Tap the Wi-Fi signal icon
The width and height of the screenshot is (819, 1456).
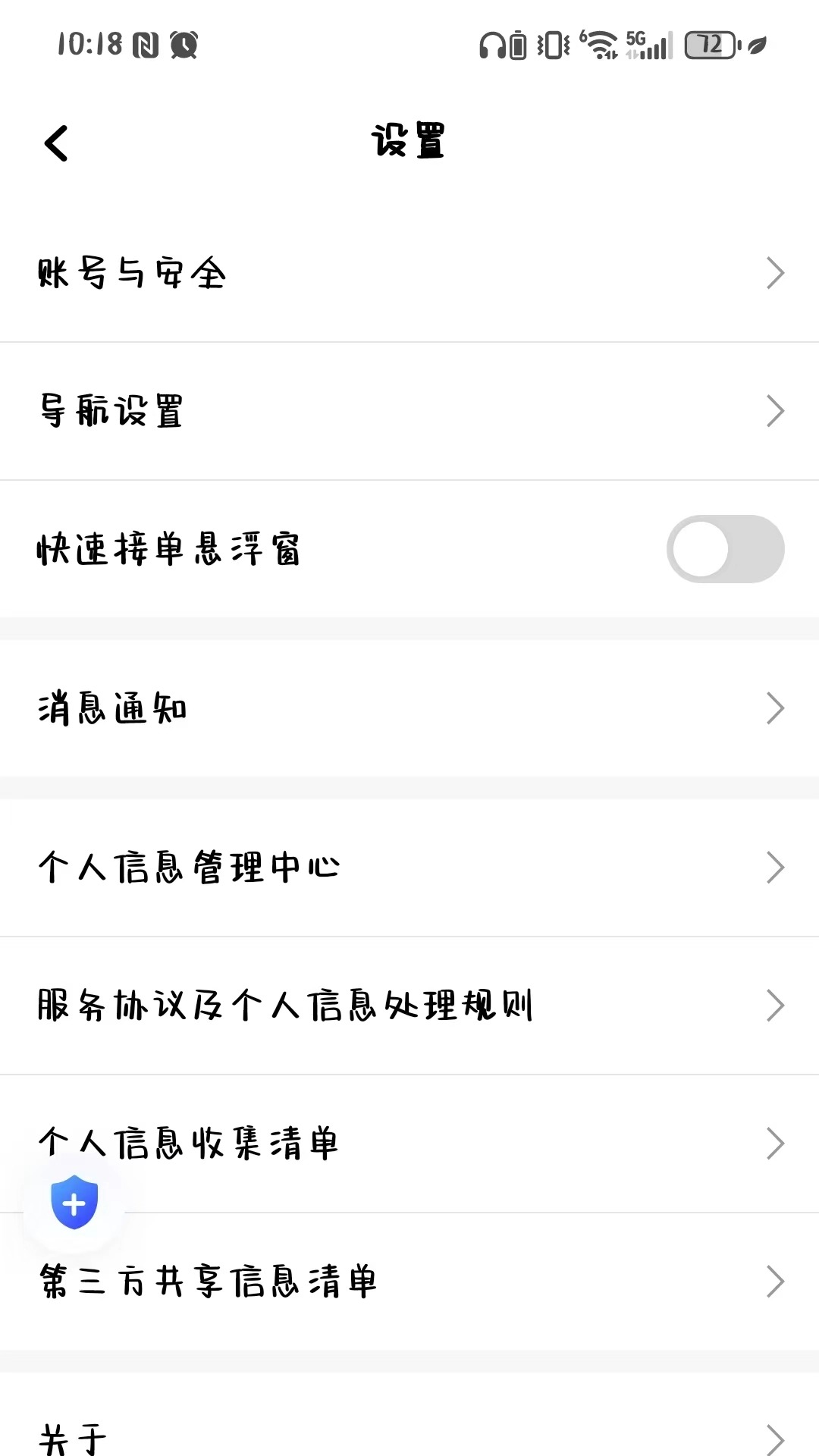(599, 45)
